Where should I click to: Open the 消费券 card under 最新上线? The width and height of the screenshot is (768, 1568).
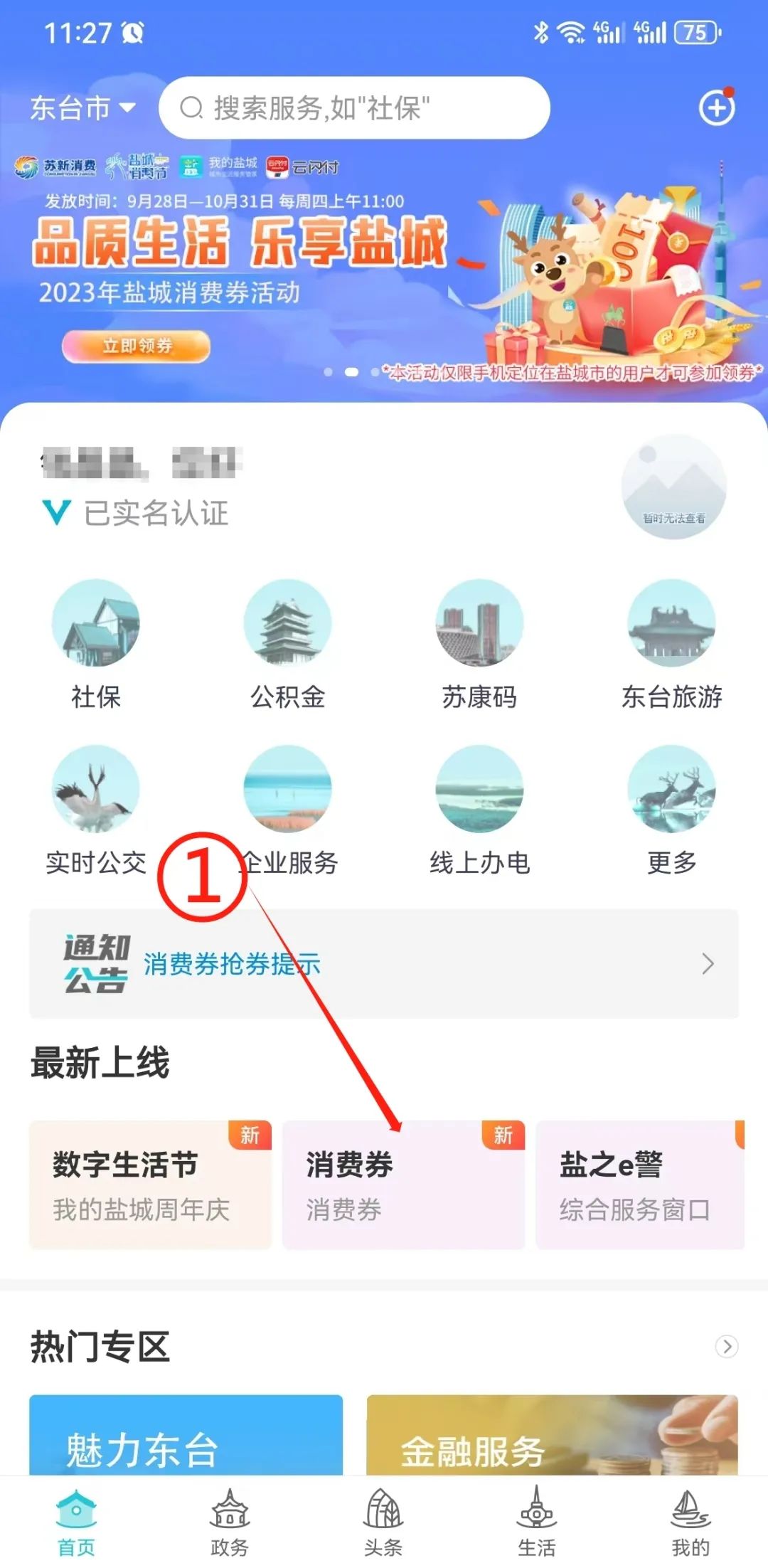pos(403,1185)
